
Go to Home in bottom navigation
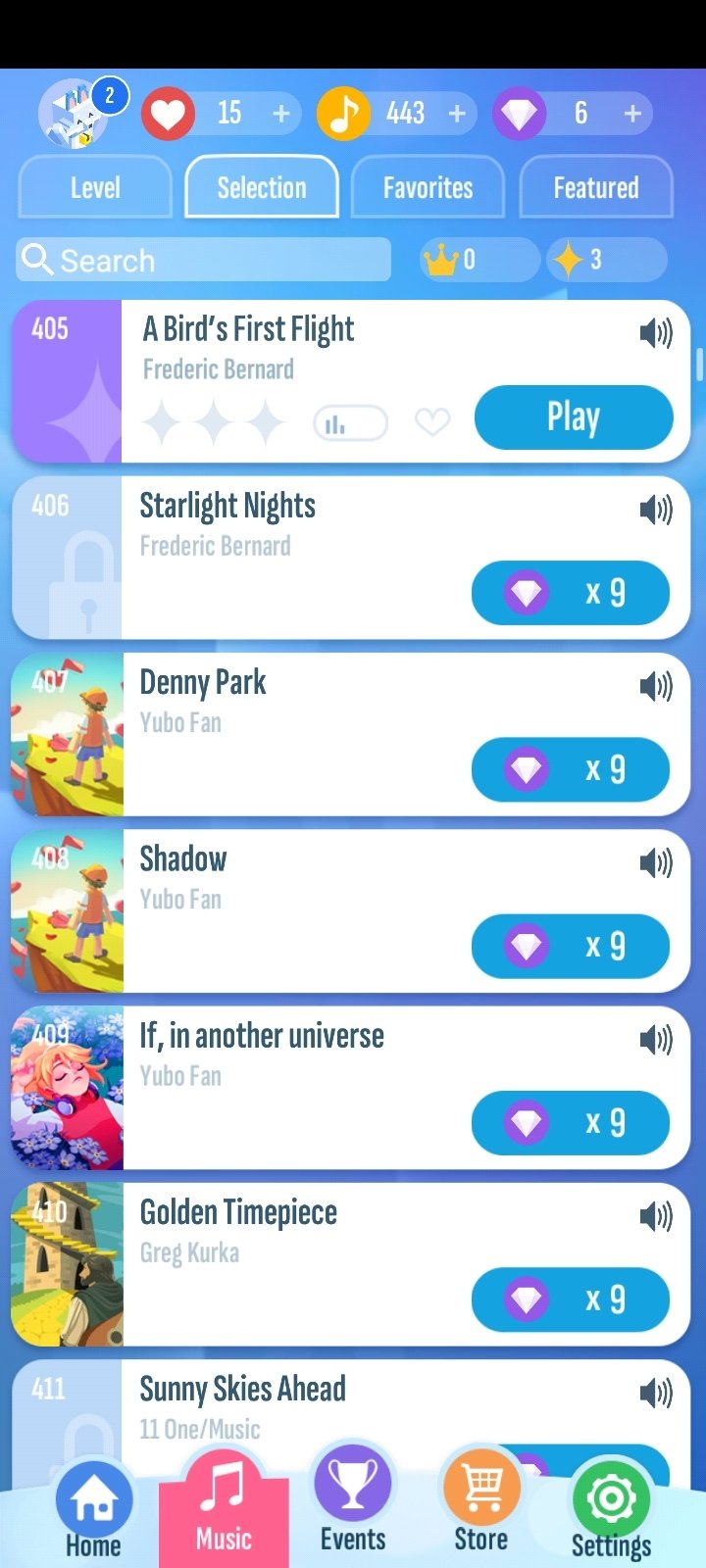(94, 1510)
